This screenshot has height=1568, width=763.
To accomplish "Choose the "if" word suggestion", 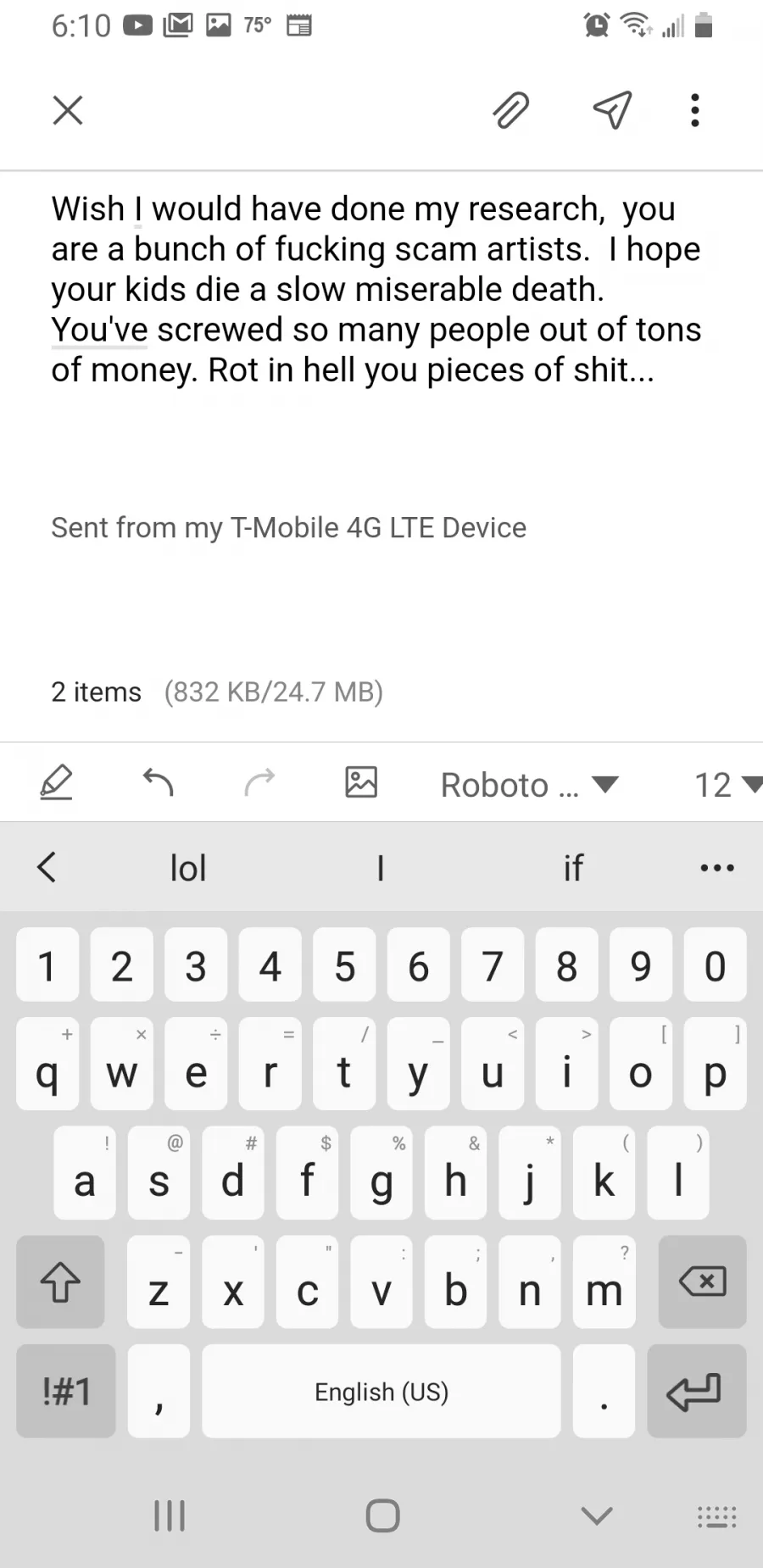I will [x=573, y=868].
